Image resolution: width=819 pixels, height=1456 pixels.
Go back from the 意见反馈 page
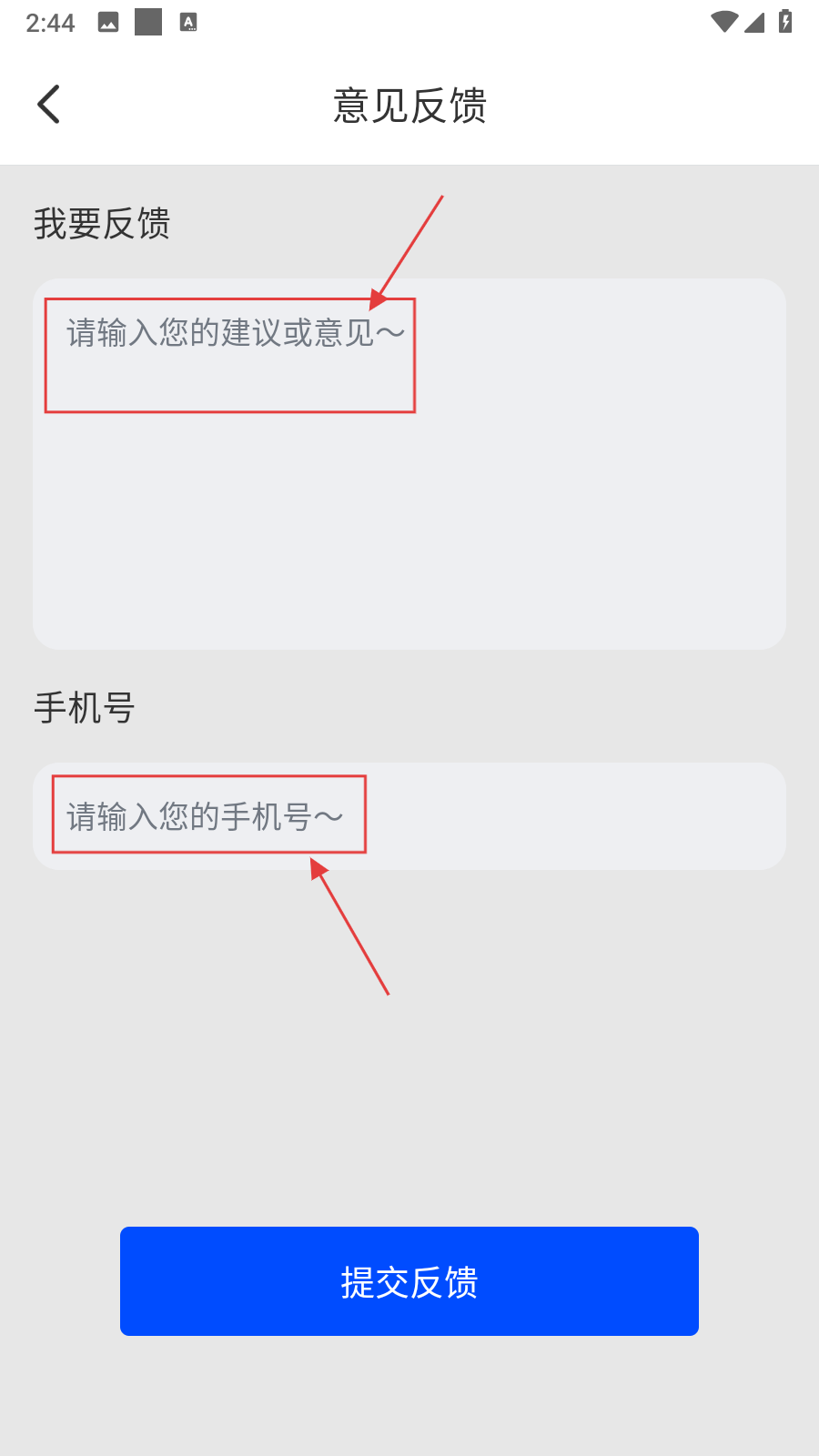(49, 105)
